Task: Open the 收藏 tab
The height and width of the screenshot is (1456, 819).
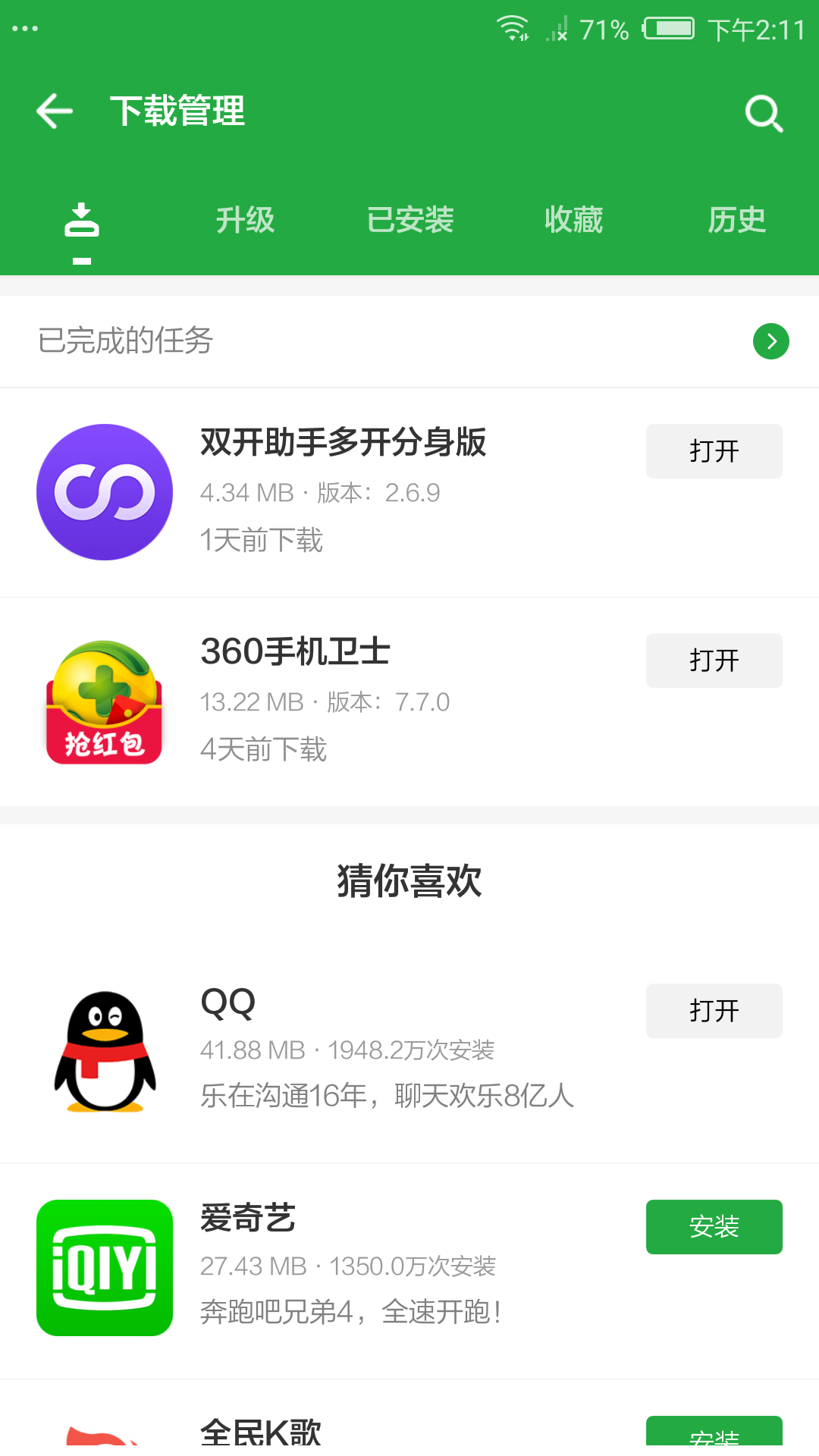Action: click(573, 221)
